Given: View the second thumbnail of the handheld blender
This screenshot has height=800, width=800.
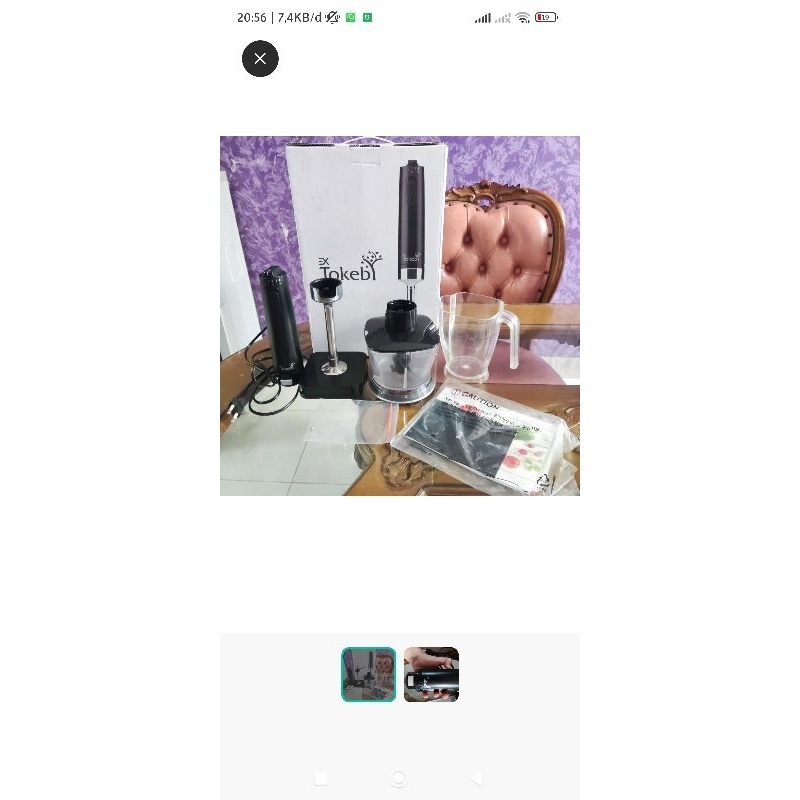Looking at the screenshot, I should 431,674.
